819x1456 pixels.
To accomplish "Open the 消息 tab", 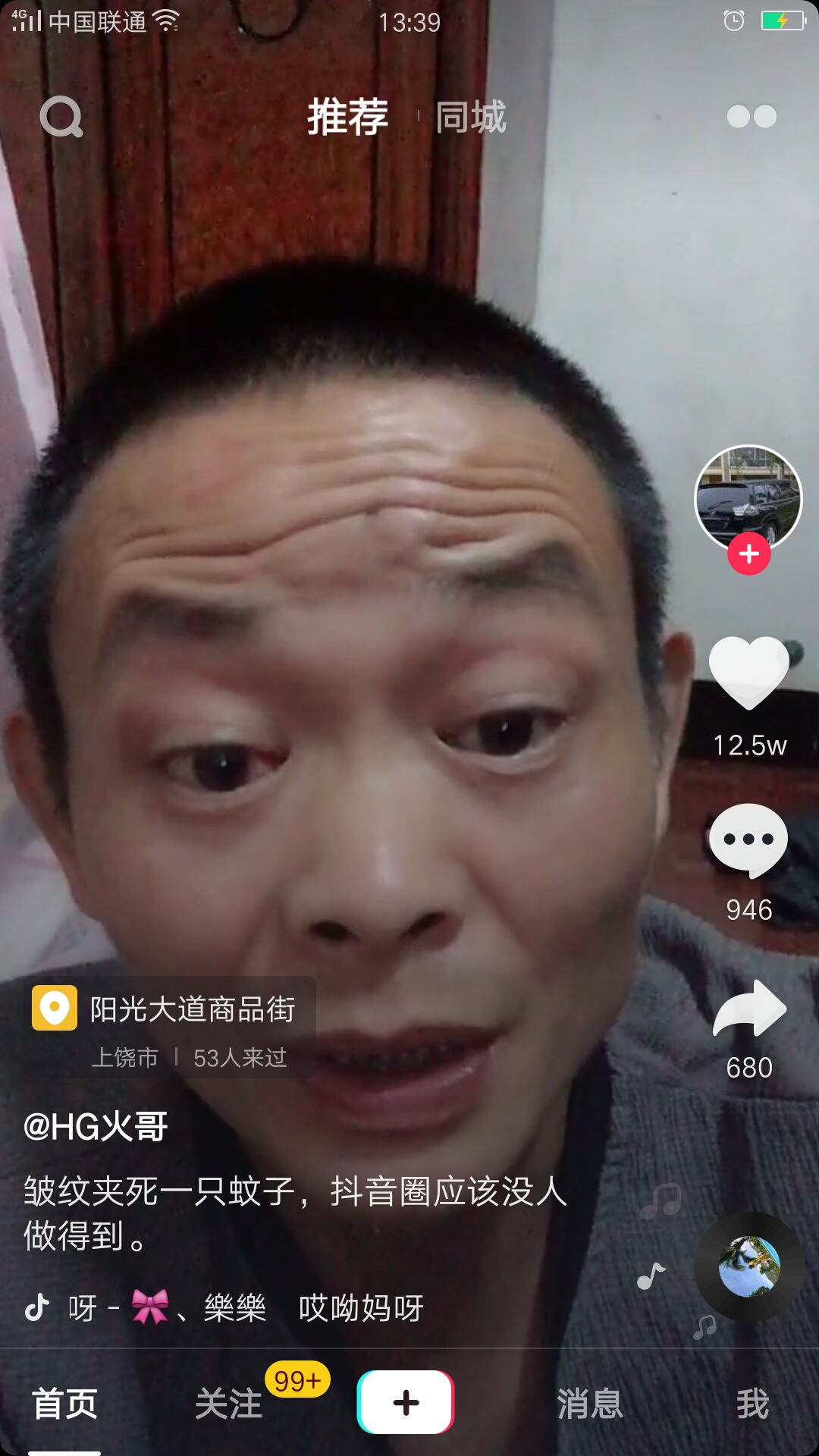I will coord(590,1404).
